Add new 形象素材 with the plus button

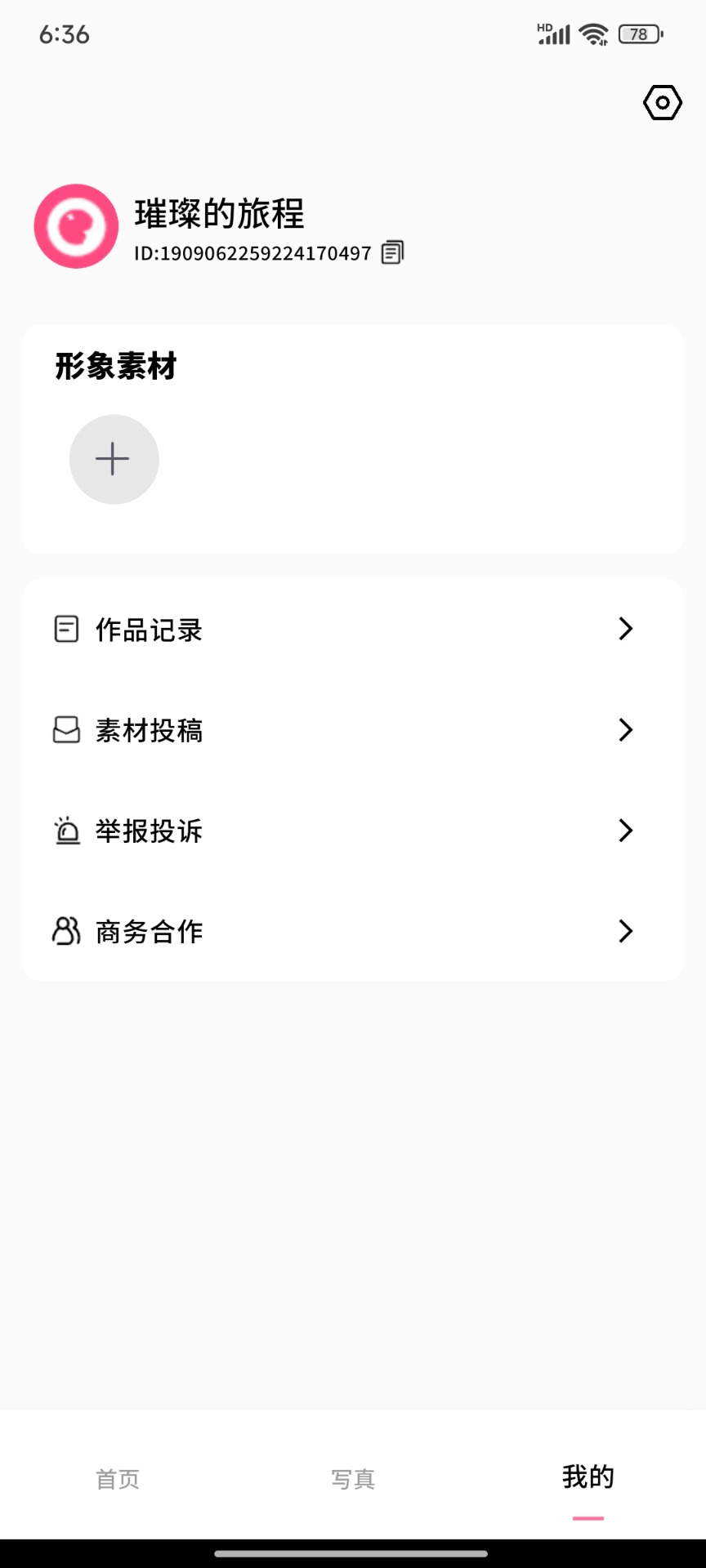tap(114, 460)
